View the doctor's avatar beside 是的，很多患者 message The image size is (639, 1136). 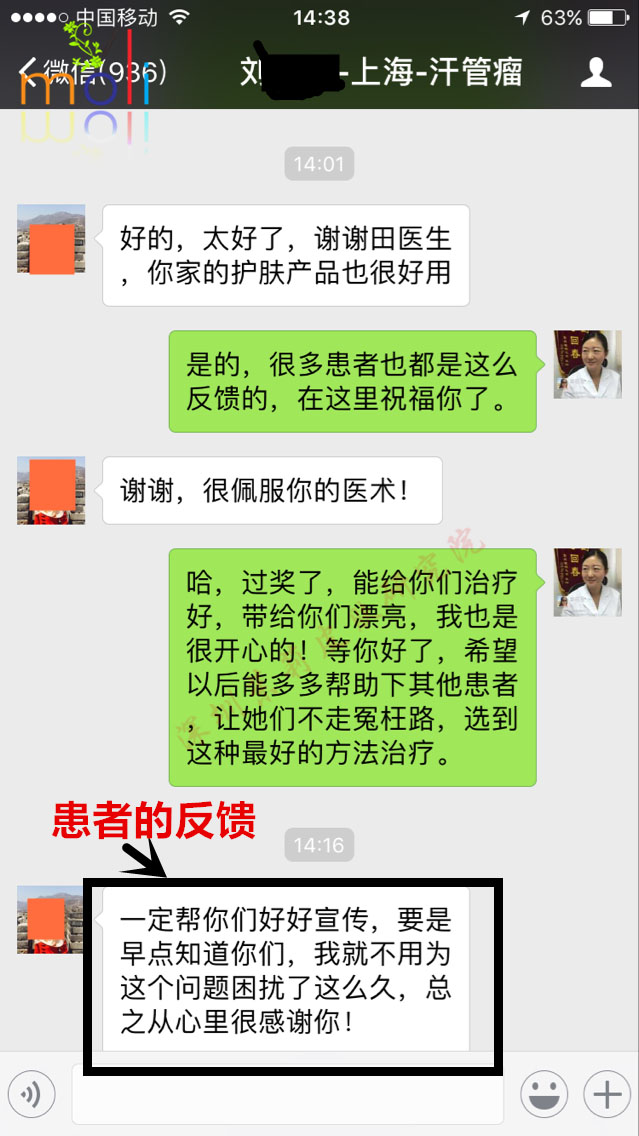[587, 365]
